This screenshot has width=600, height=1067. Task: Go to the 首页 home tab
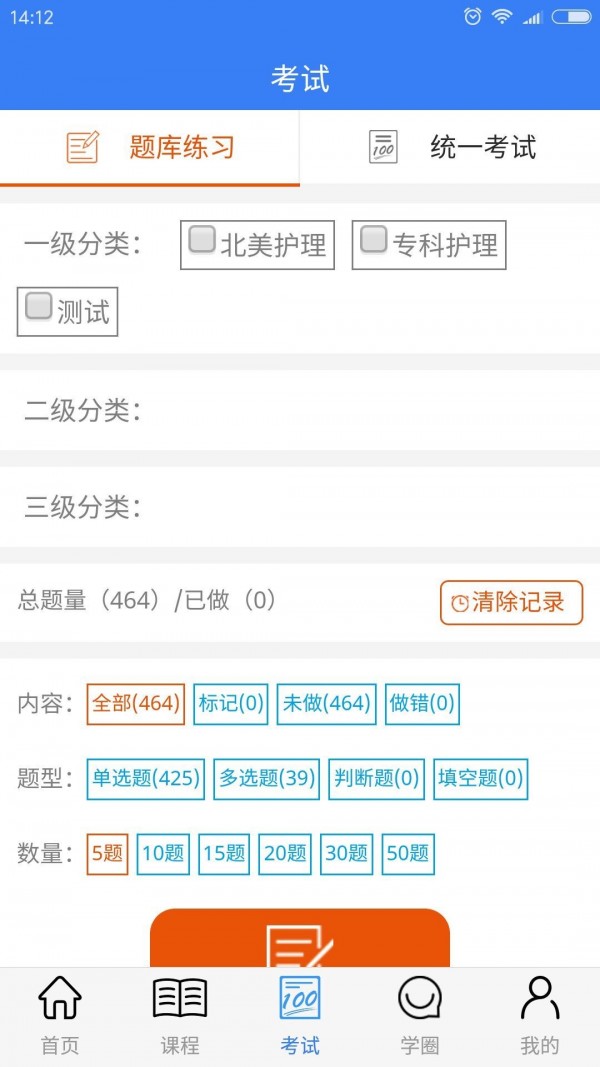click(60, 1016)
